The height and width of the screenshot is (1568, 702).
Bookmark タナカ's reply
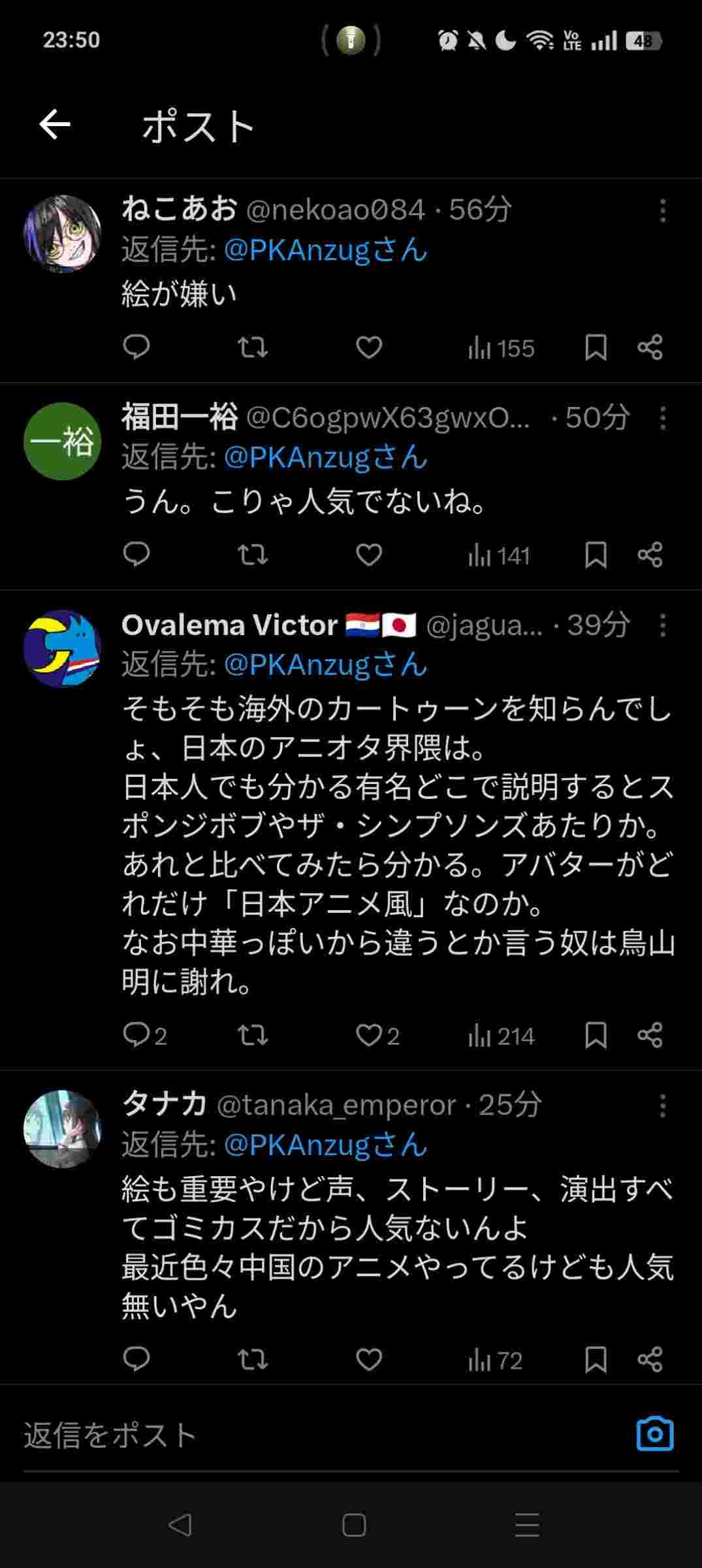tap(596, 1360)
